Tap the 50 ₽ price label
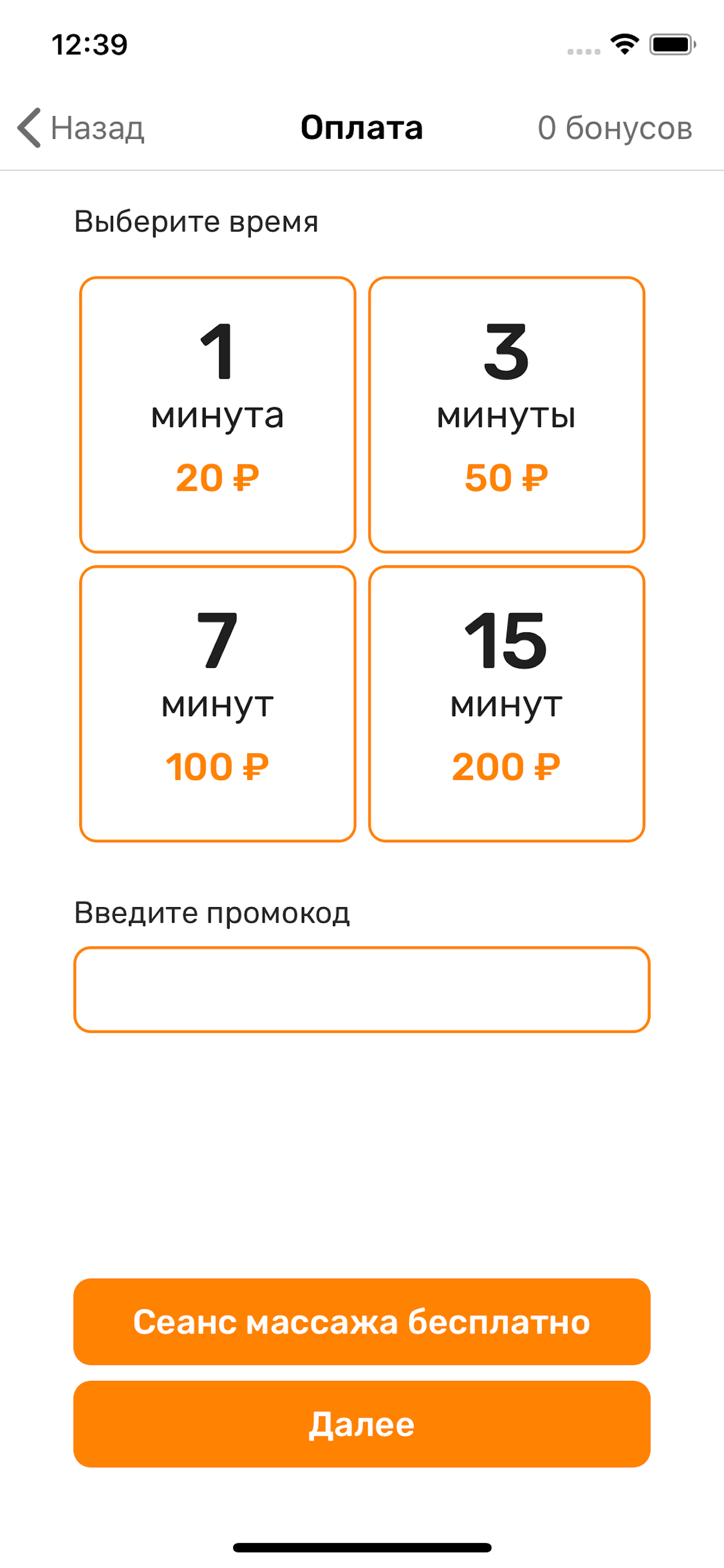 pyautogui.click(x=508, y=478)
